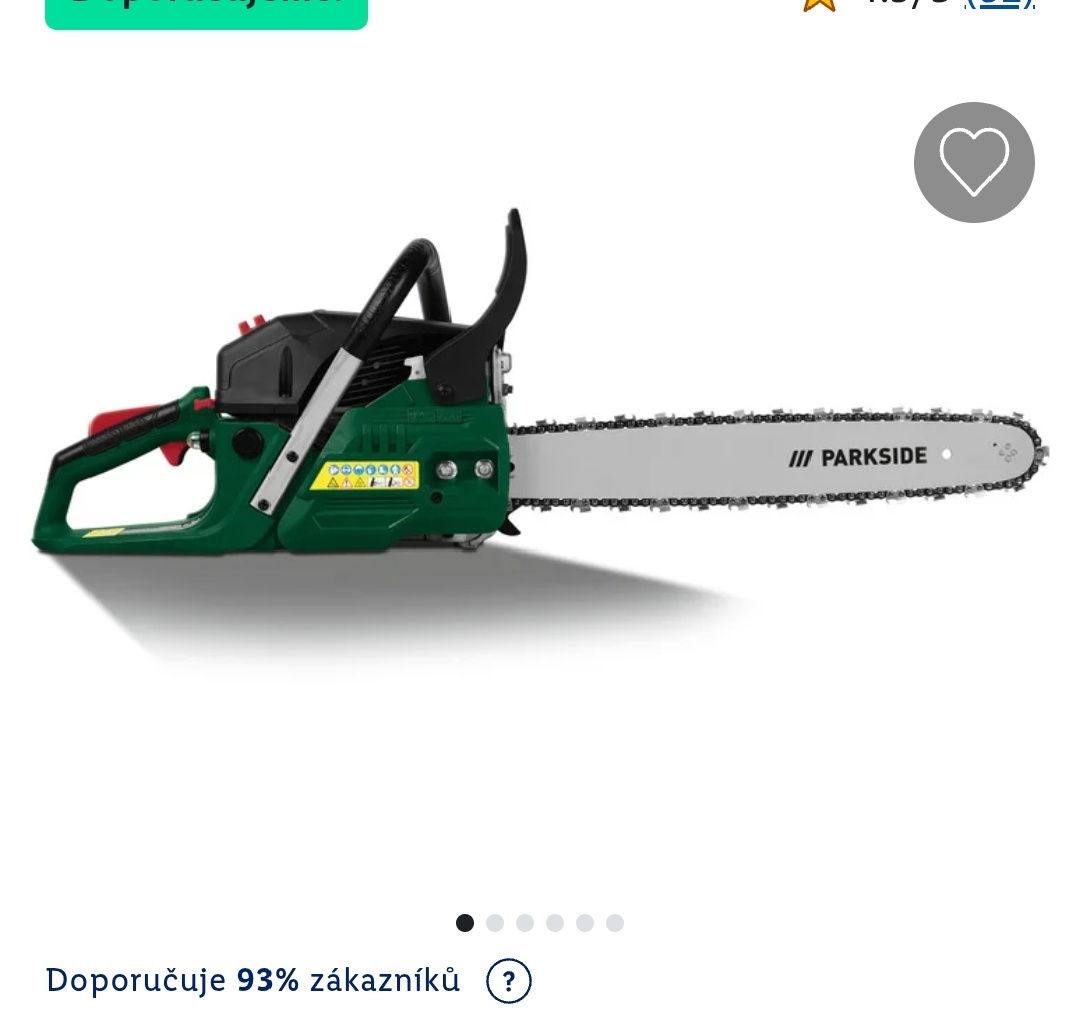
Task: Add the chainsaw to the wishlist
Action: (x=974, y=162)
